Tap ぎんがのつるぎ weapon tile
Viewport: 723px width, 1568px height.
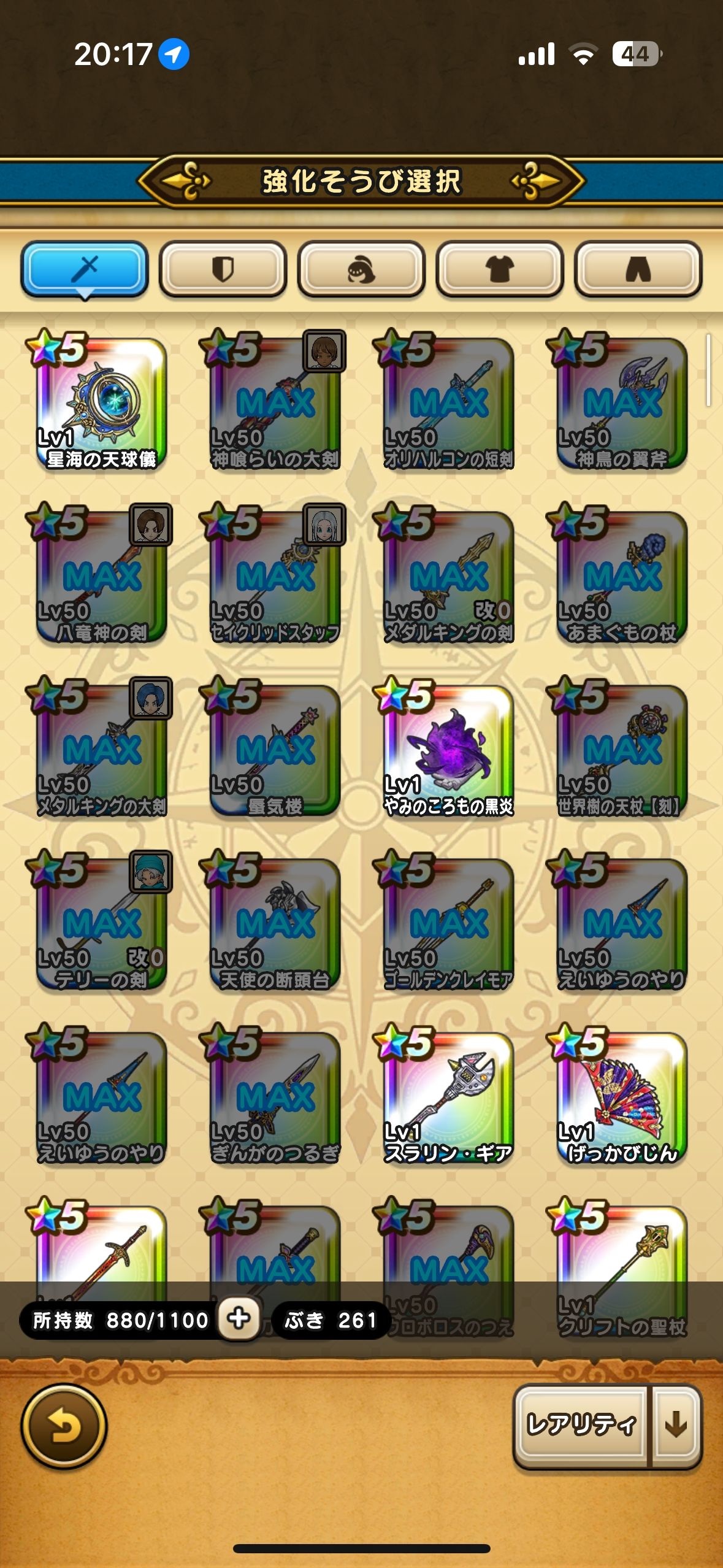275,1098
